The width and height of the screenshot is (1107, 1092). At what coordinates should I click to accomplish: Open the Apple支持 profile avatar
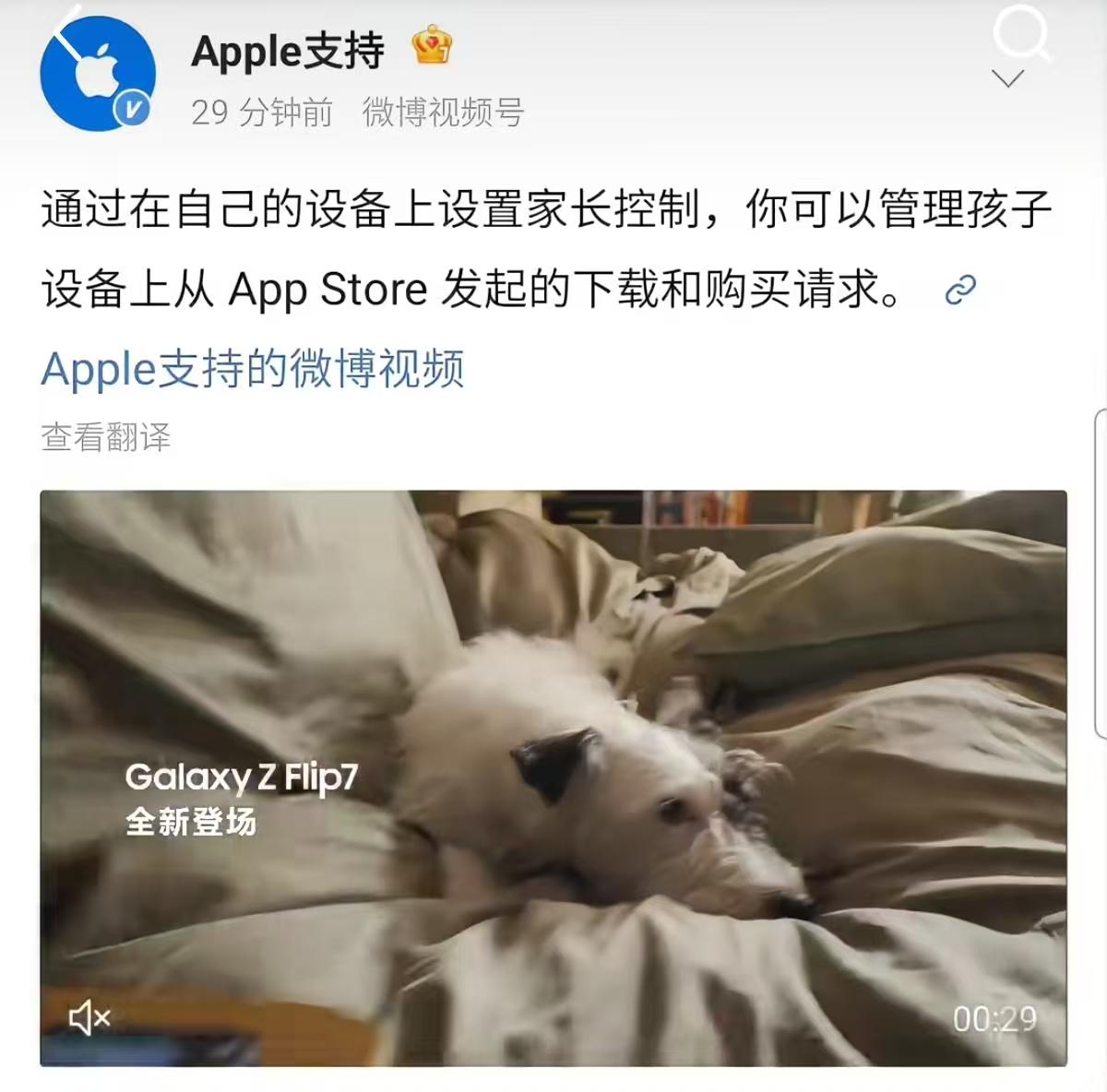click(x=98, y=76)
